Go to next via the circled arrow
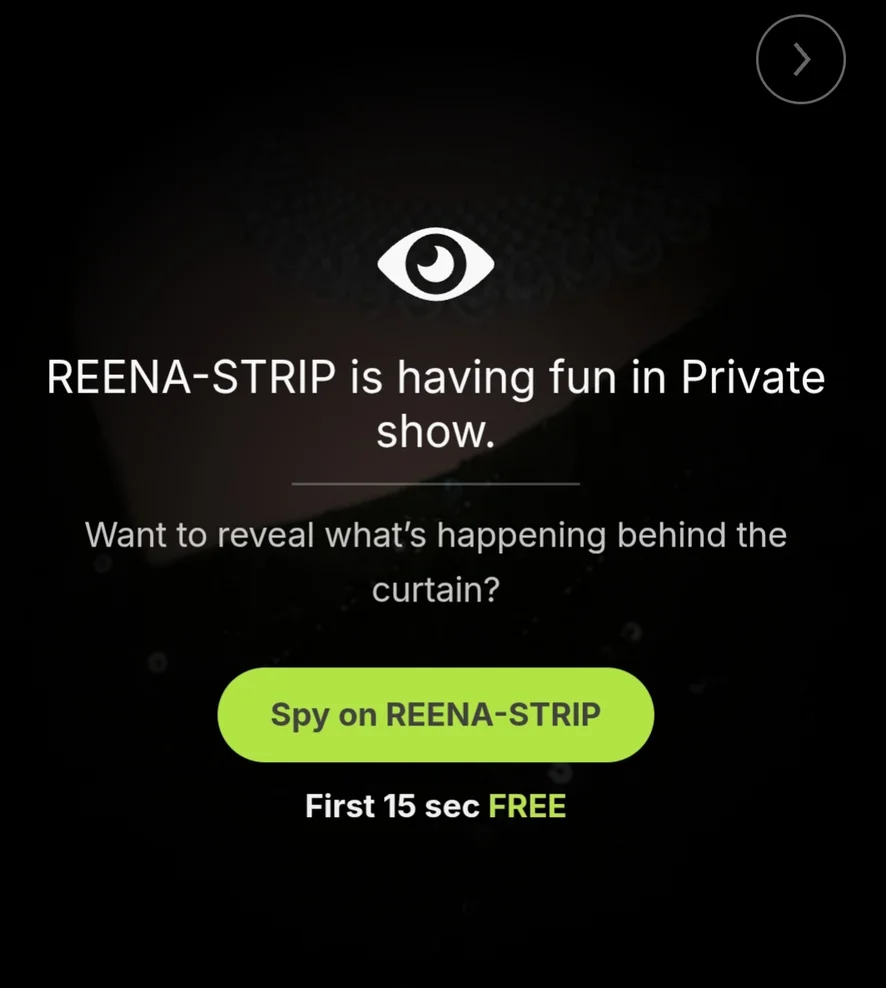 (800, 60)
